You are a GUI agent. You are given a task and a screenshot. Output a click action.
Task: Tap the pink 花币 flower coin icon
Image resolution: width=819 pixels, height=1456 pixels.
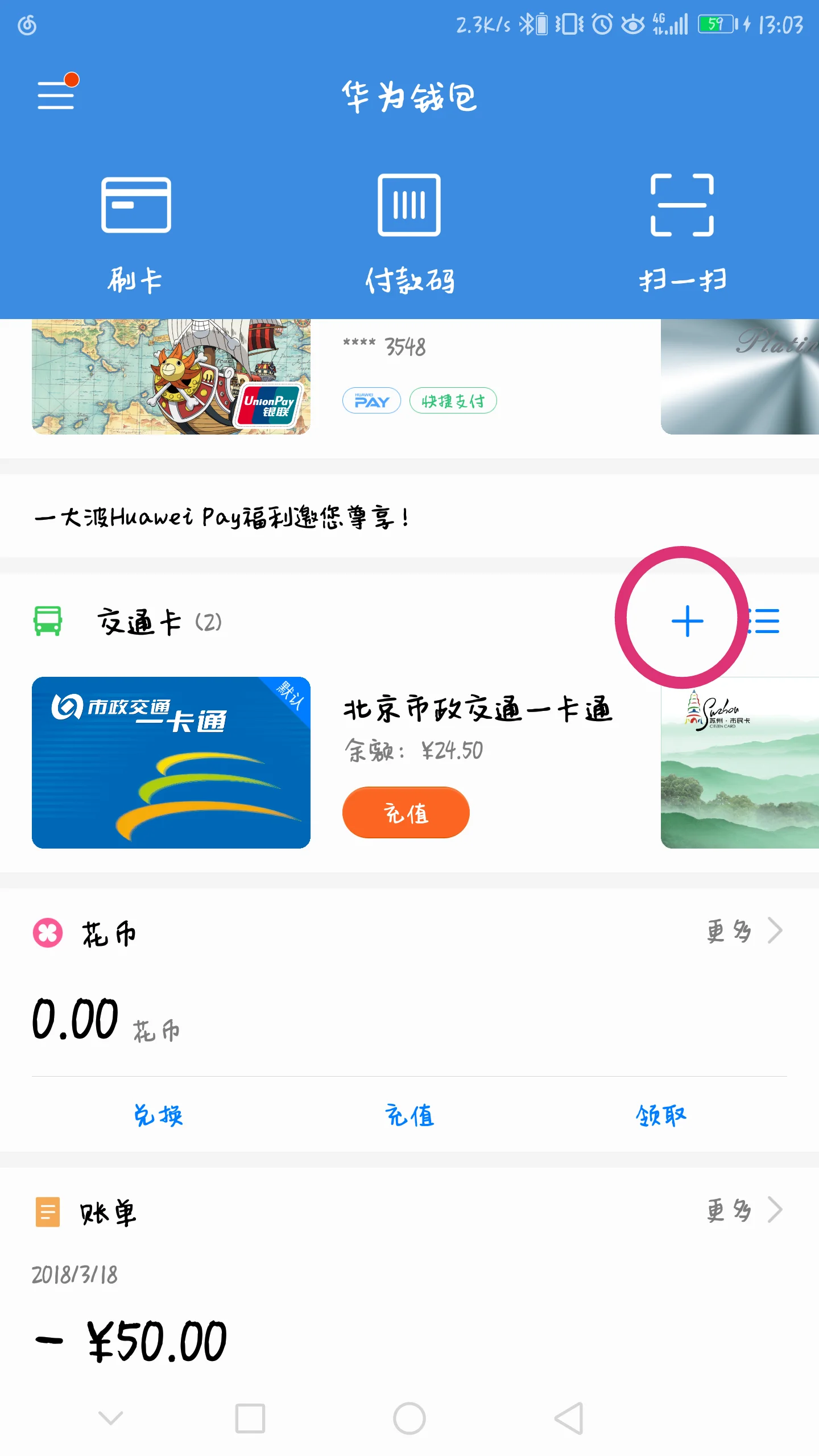pyautogui.click(x=47, y=931)
